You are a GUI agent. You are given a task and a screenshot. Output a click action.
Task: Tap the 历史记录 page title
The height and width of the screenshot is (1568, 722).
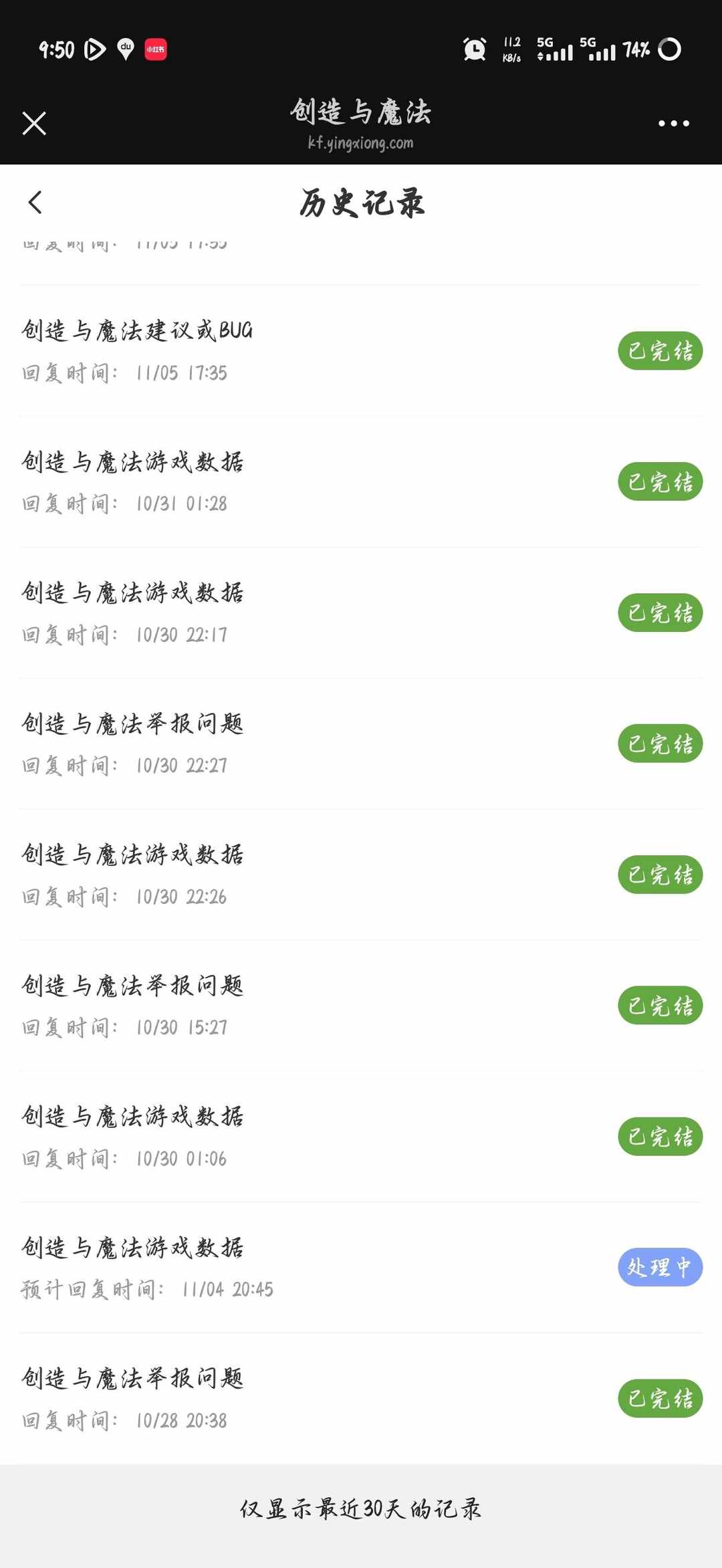pos(364,204)
